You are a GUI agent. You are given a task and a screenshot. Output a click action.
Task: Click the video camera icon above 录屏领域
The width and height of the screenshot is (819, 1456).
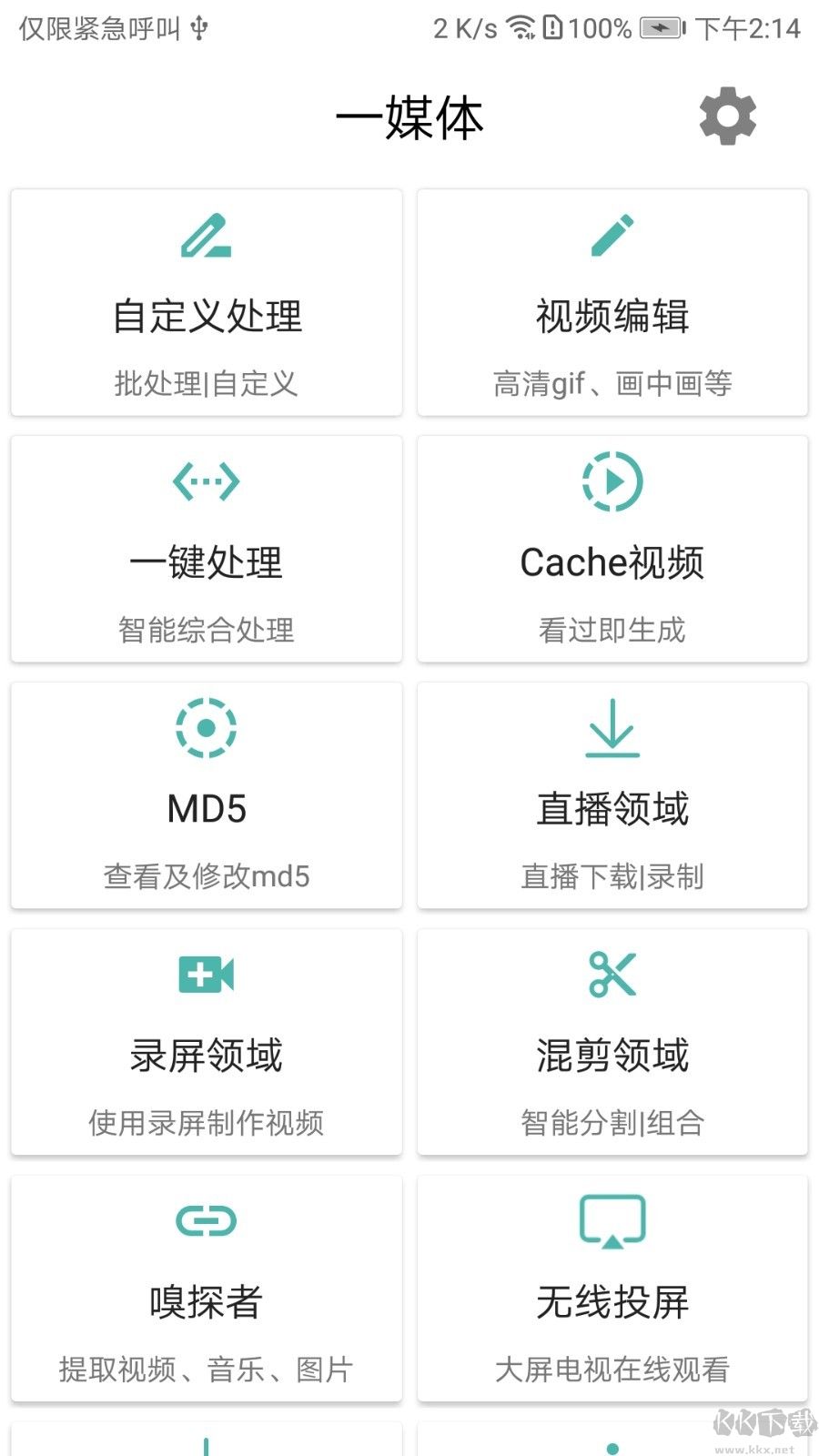point(207,976)
